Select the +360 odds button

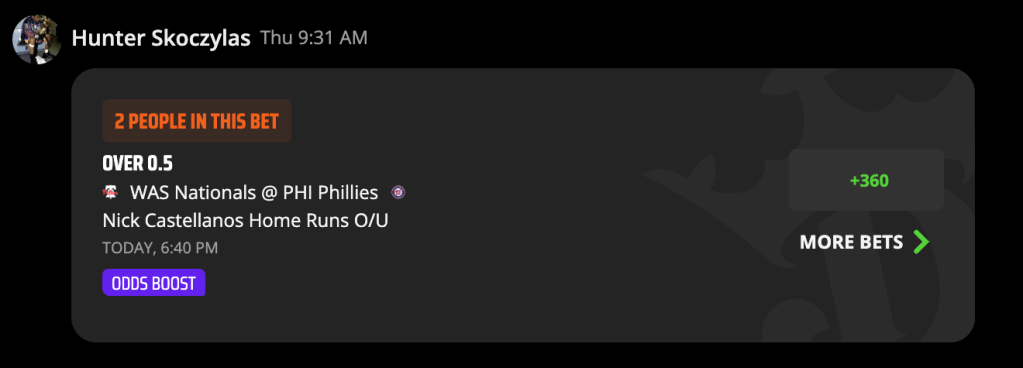pyautogui.click(x=866, y=180)
